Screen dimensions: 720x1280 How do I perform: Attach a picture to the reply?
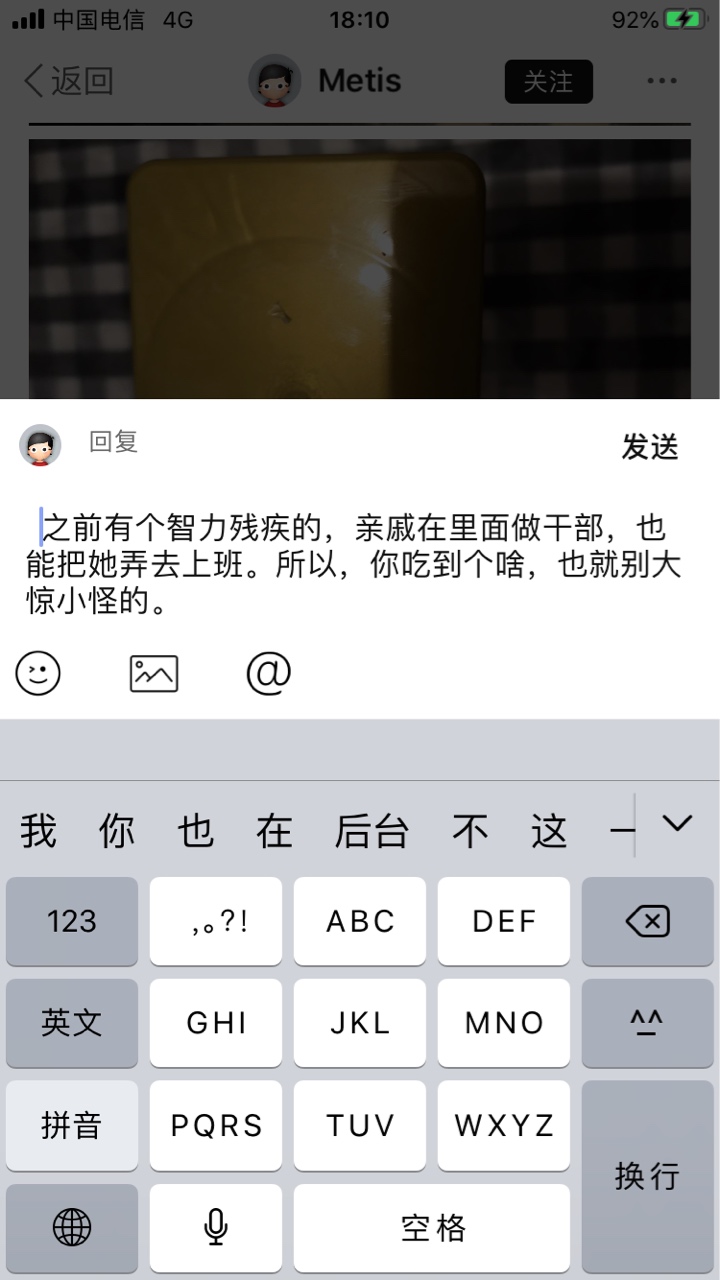click(154, 673)
